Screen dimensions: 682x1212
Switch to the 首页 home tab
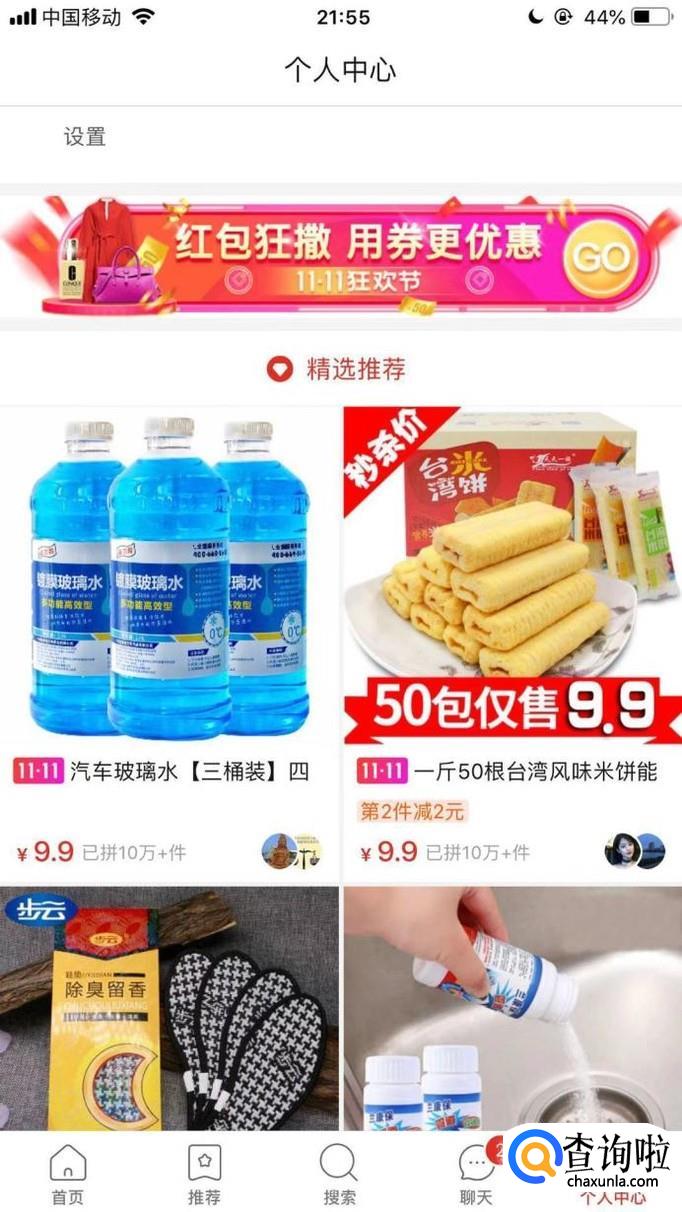67,1174
